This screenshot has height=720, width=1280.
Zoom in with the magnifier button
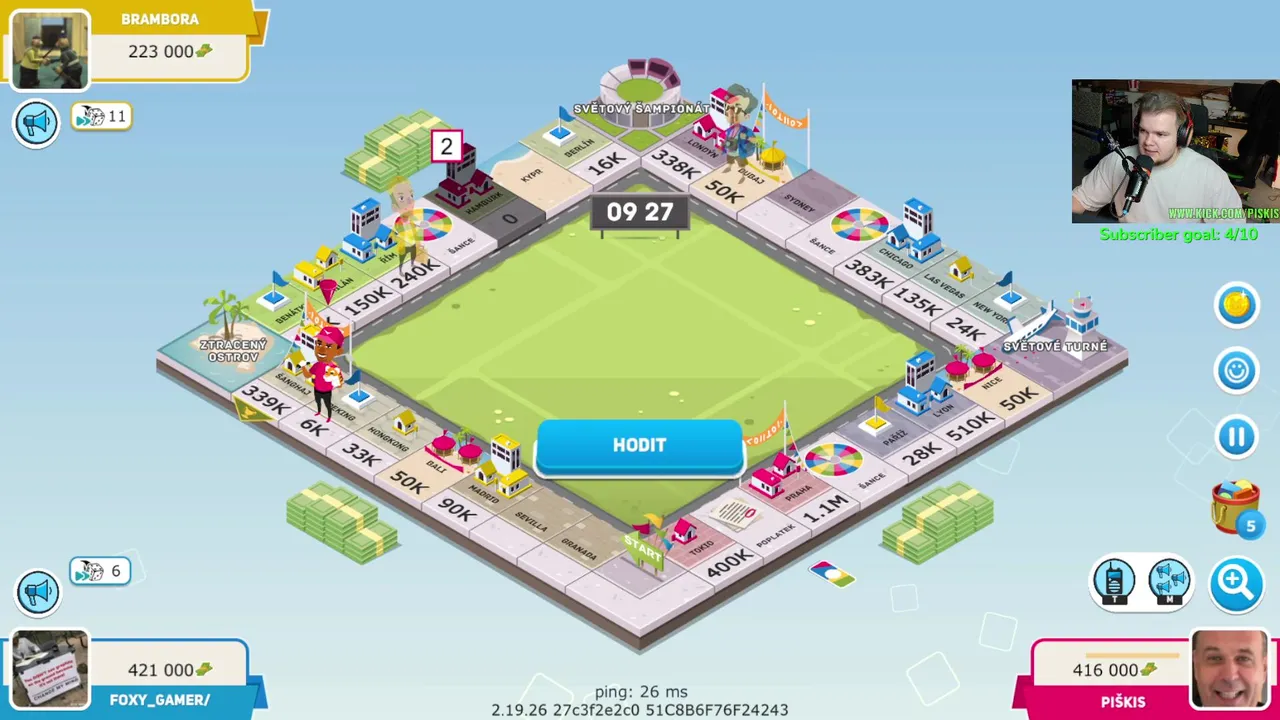tap(1236, 581)
